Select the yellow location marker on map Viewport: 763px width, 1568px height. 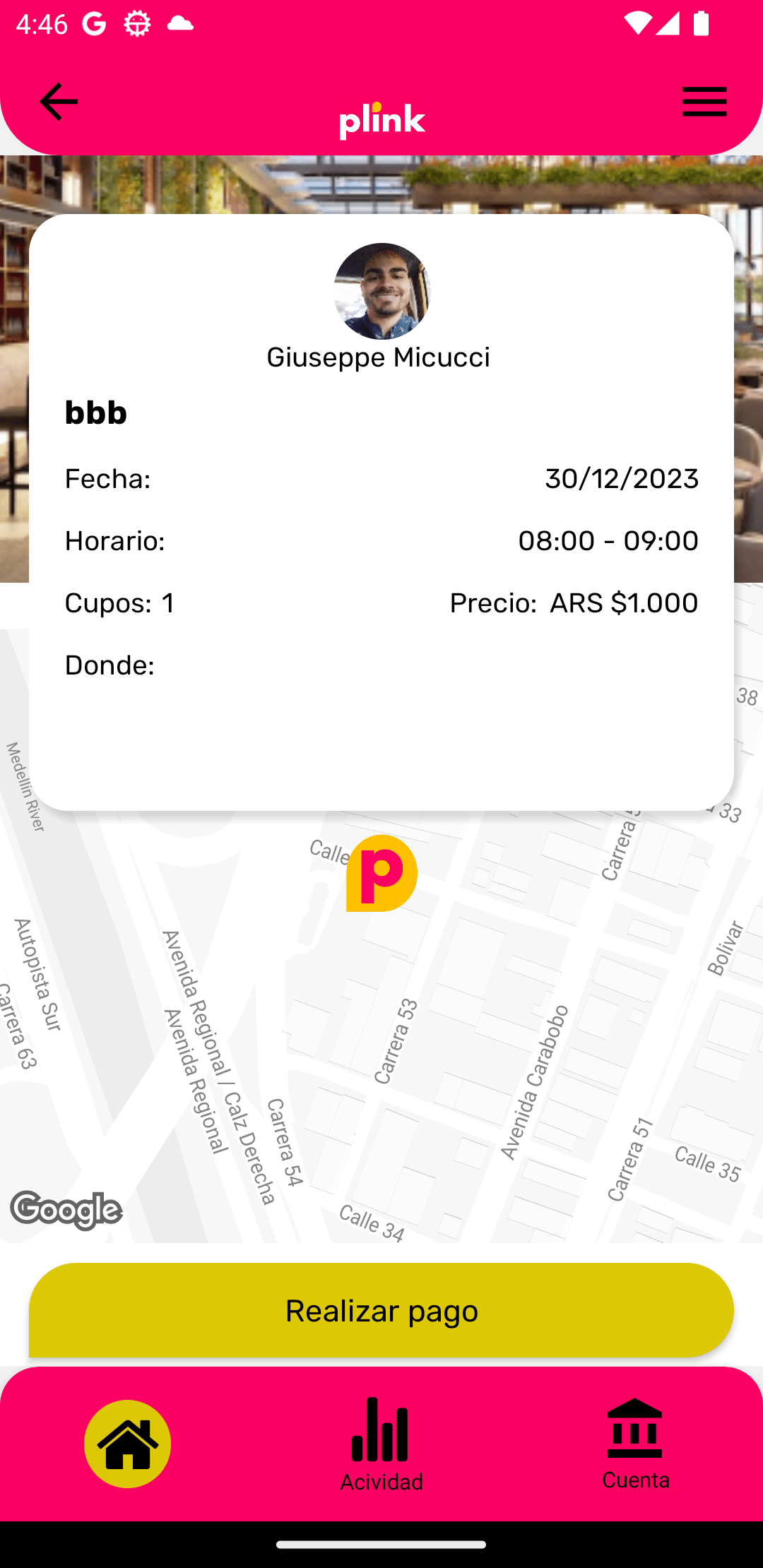381,874
